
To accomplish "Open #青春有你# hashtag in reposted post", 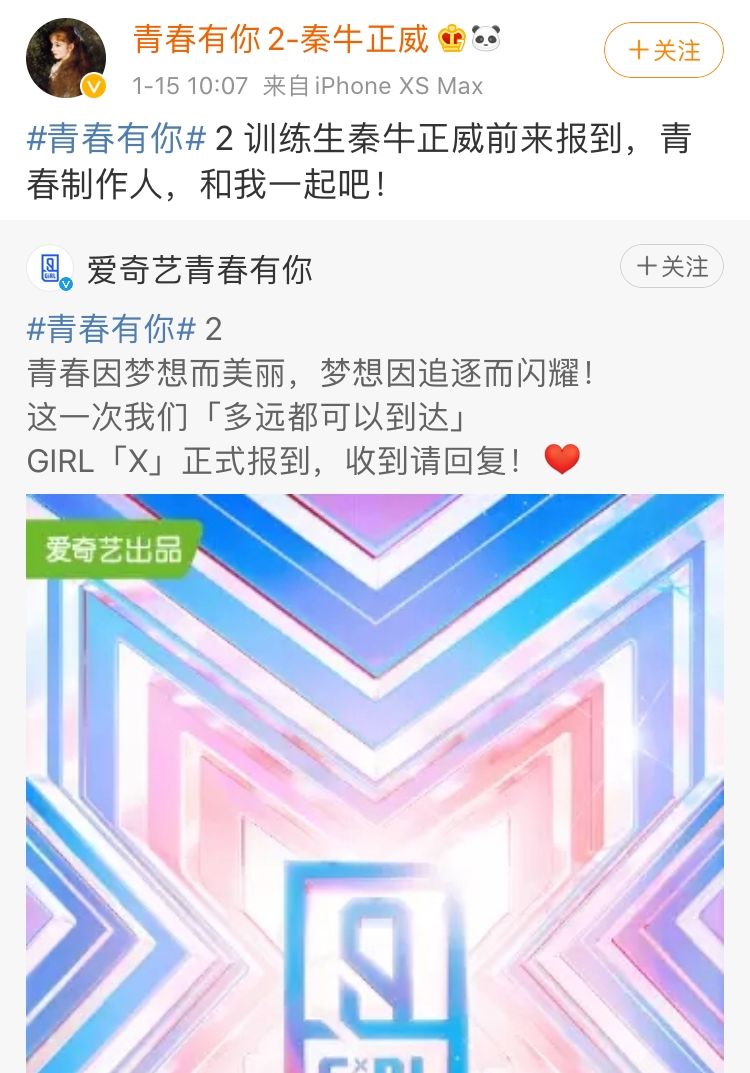I will (x=111, y=329).
